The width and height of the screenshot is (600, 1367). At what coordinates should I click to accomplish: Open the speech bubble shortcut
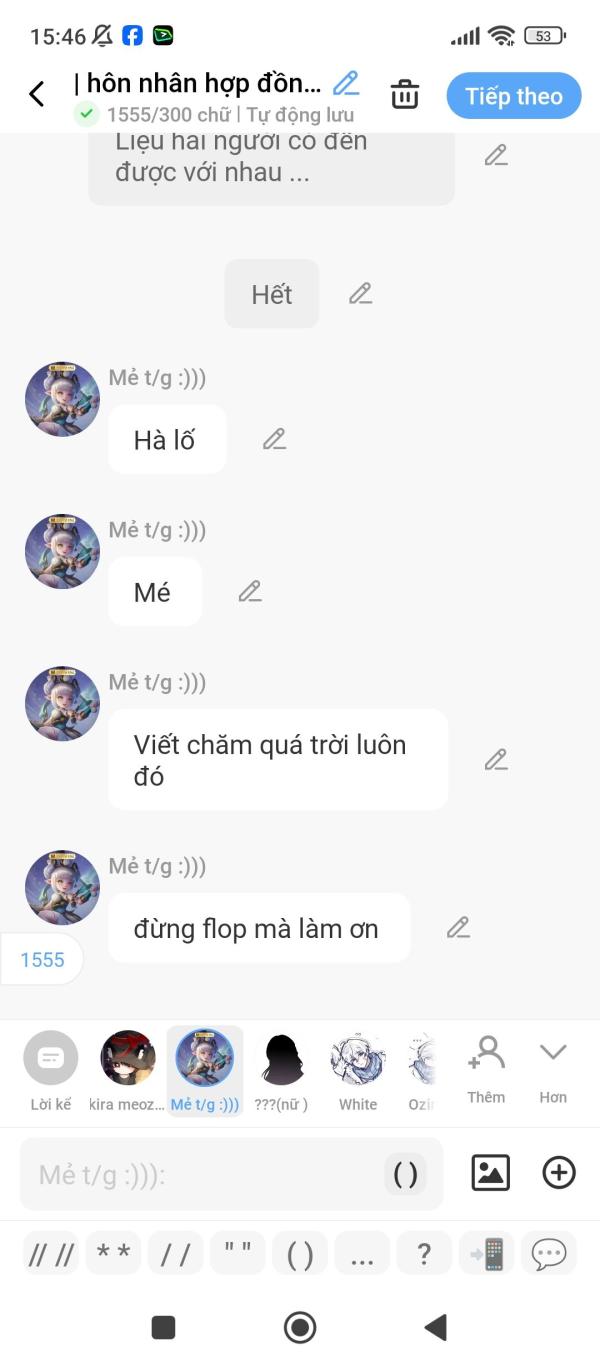(549, 1253)
